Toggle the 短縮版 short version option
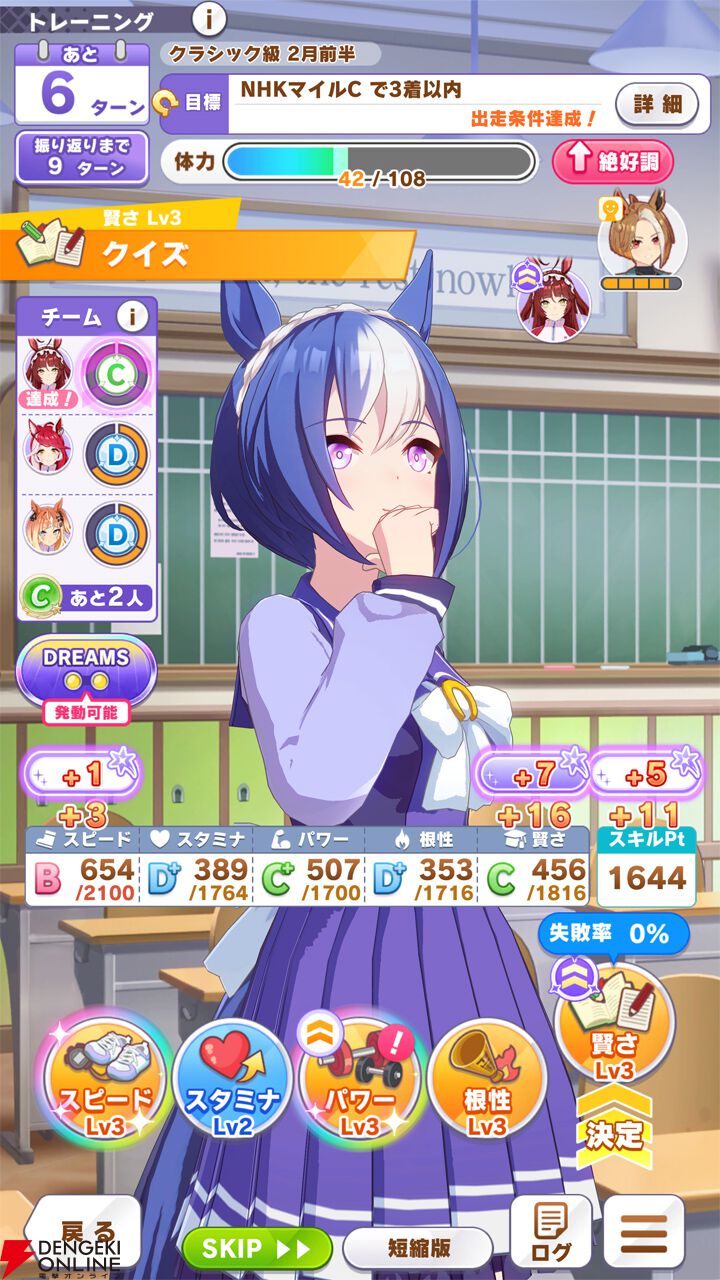 [417, 1248]
